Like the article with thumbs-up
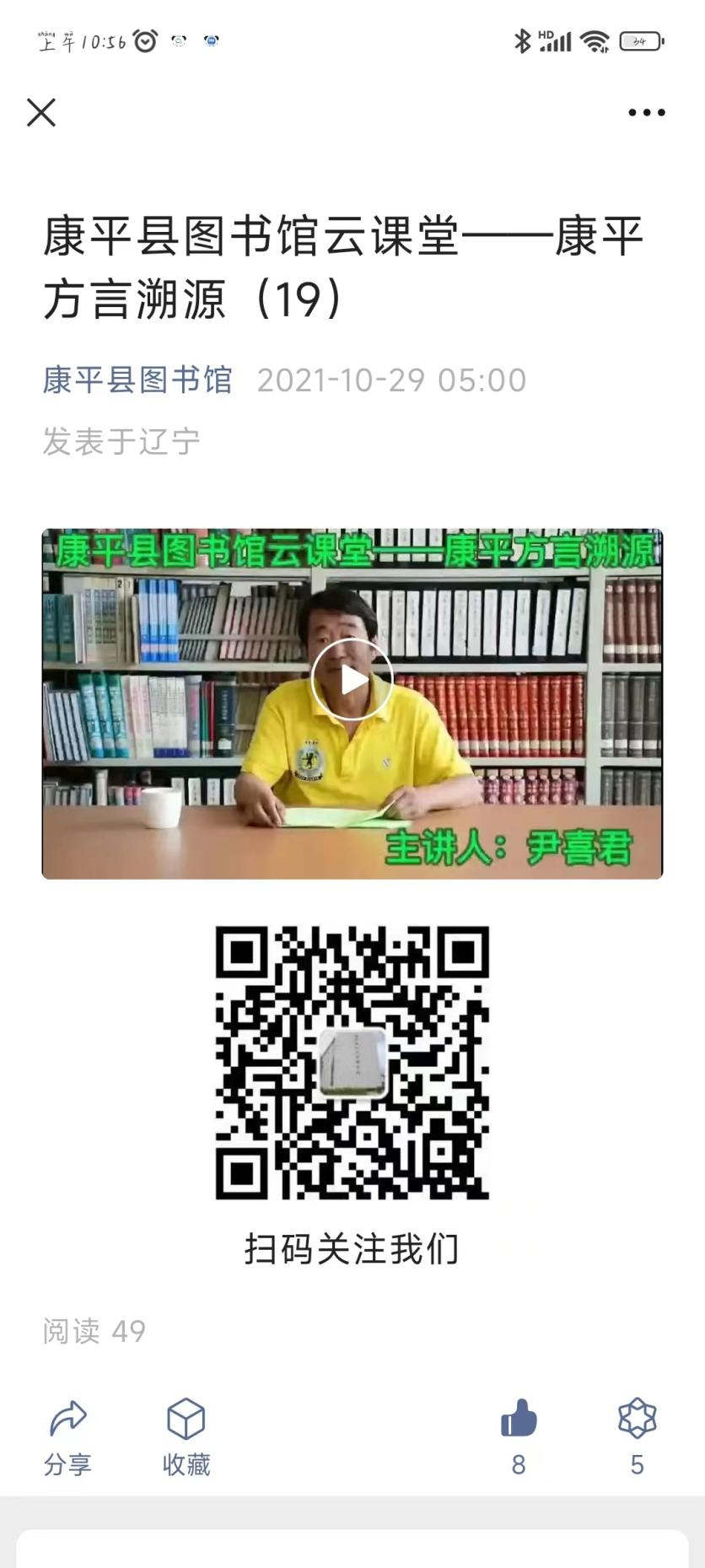This screenshot has height=1568, width=705. coord(519,1420)
